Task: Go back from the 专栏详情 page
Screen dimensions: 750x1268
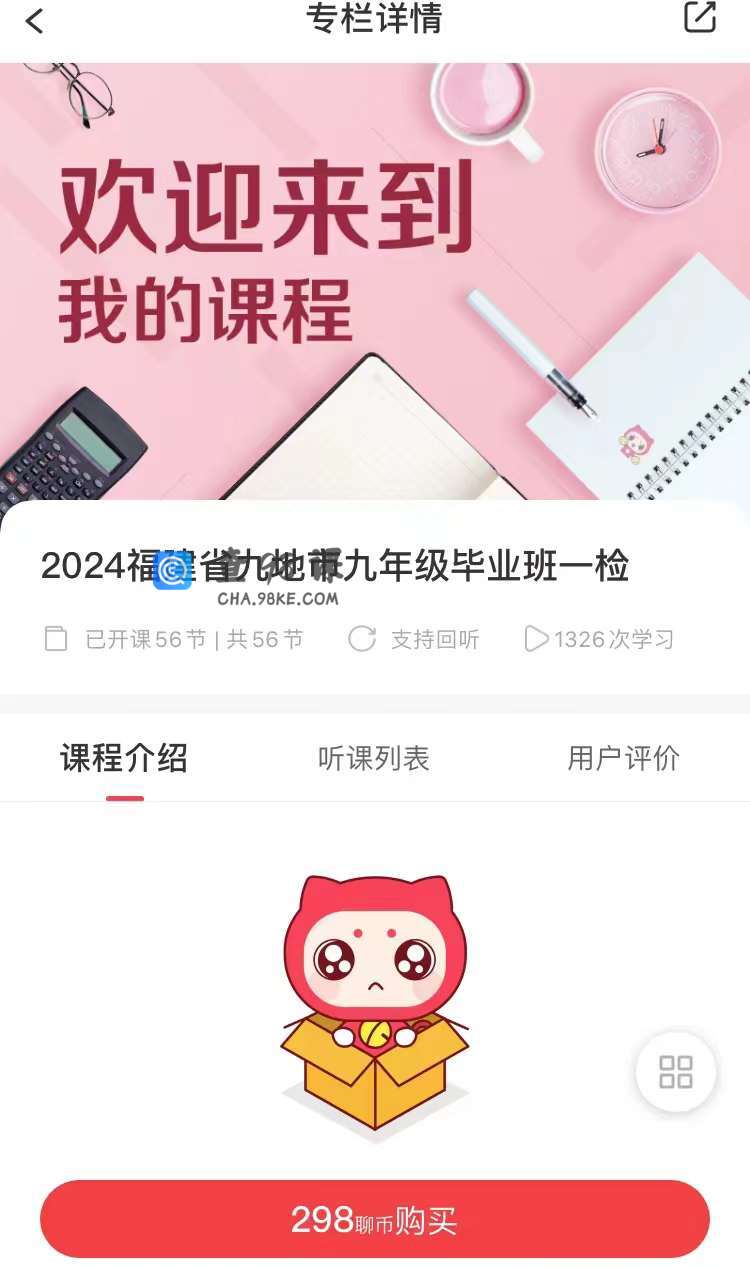Action: [35, 20]
